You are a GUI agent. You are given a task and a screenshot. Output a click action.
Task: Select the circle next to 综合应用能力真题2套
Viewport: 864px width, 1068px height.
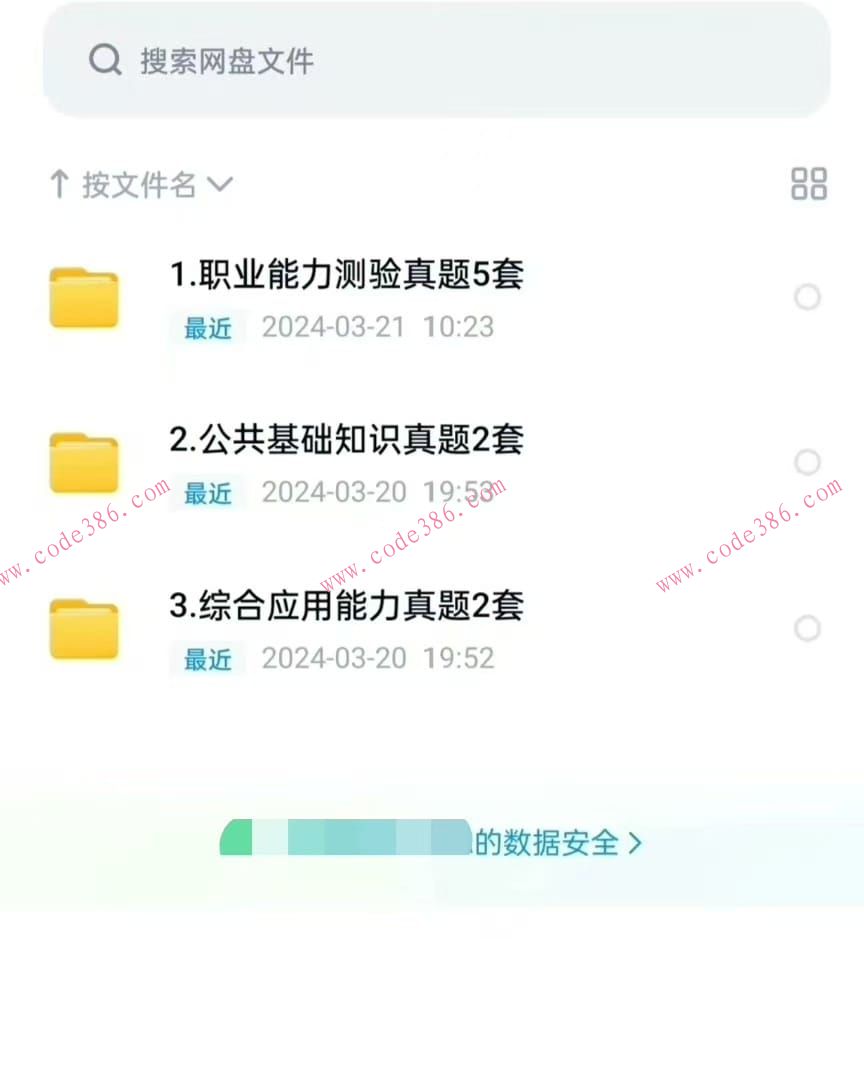pyautogui.click(x=807, y=628)
